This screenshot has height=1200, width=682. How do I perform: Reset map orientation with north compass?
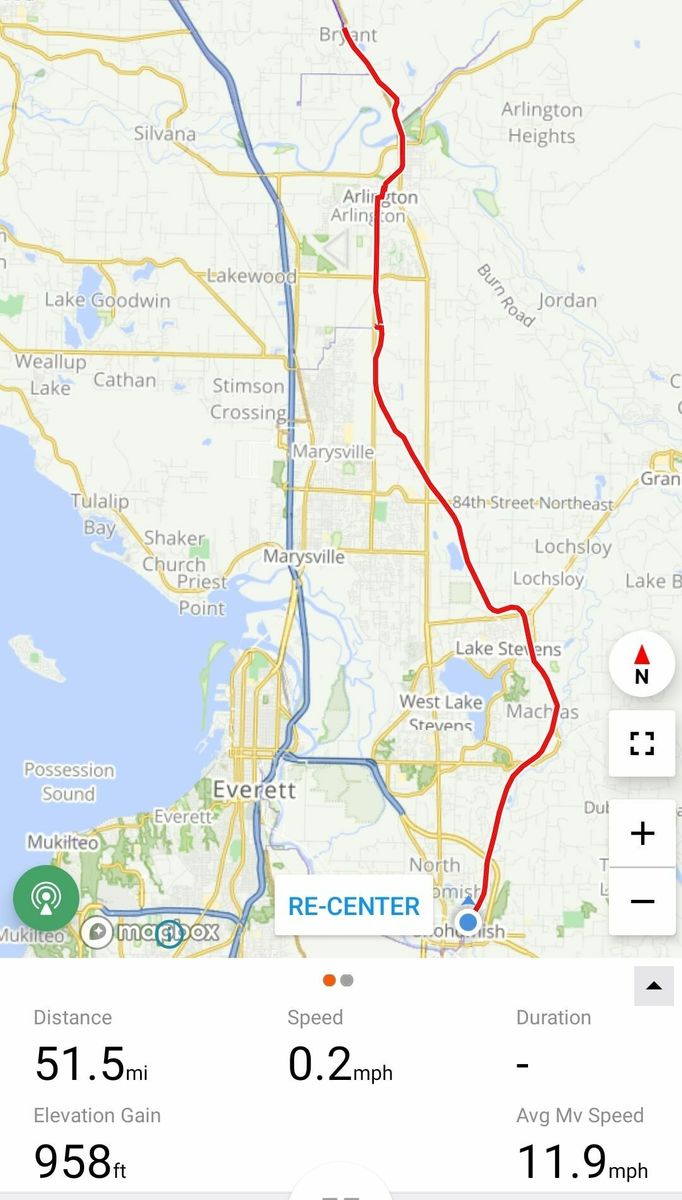click(641, 665)
